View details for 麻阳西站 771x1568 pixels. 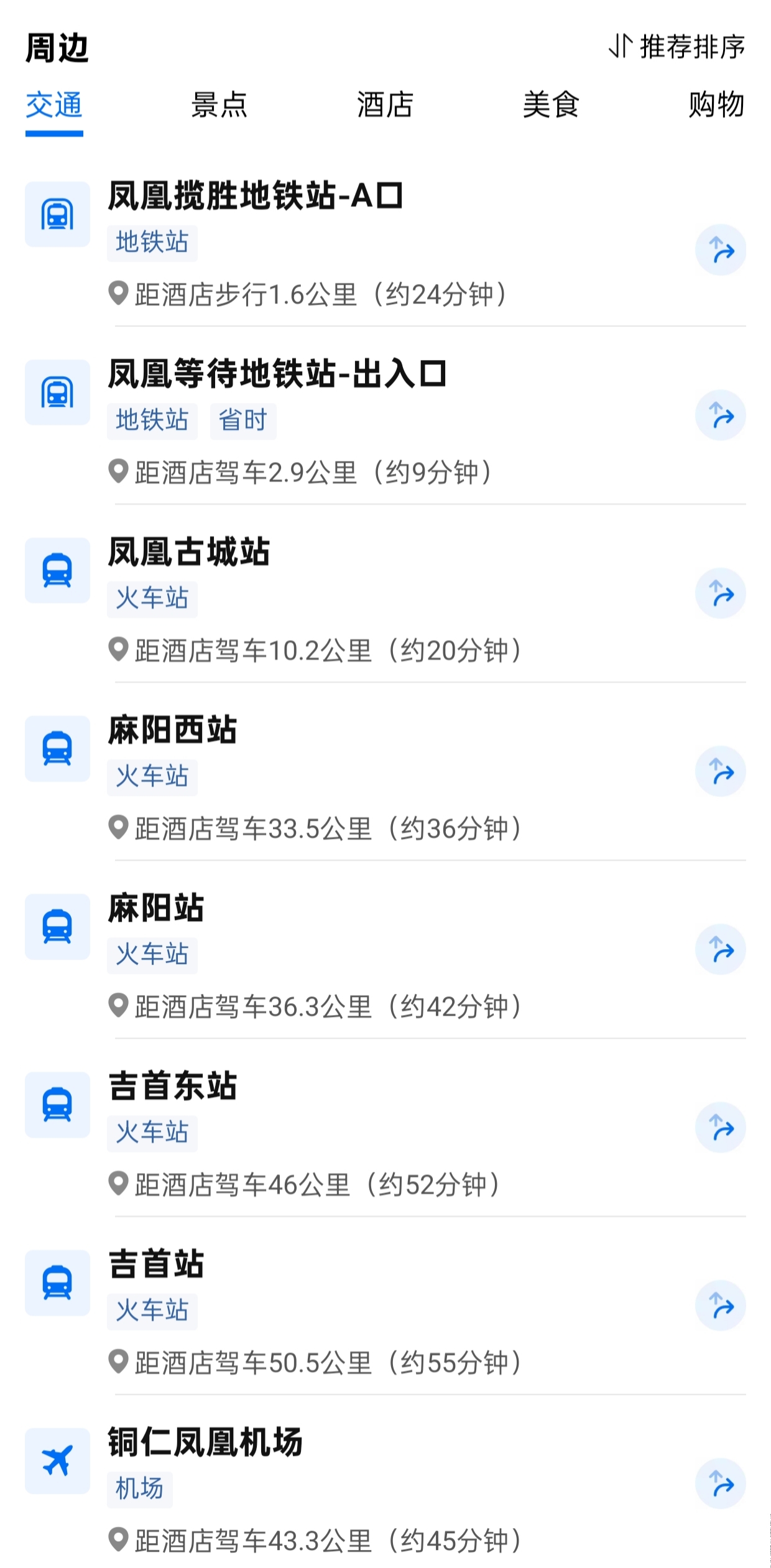(173, 730)
